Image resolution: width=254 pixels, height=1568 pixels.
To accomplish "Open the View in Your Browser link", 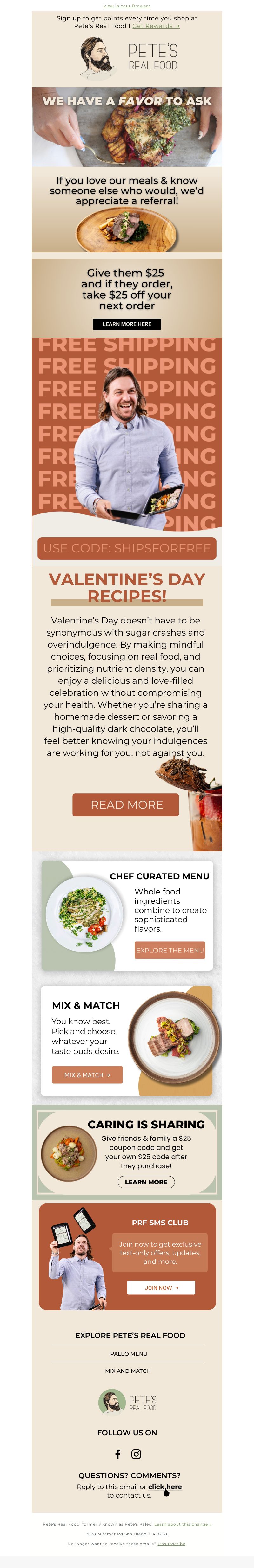I will pyautogui.click(x=127, y=6).
